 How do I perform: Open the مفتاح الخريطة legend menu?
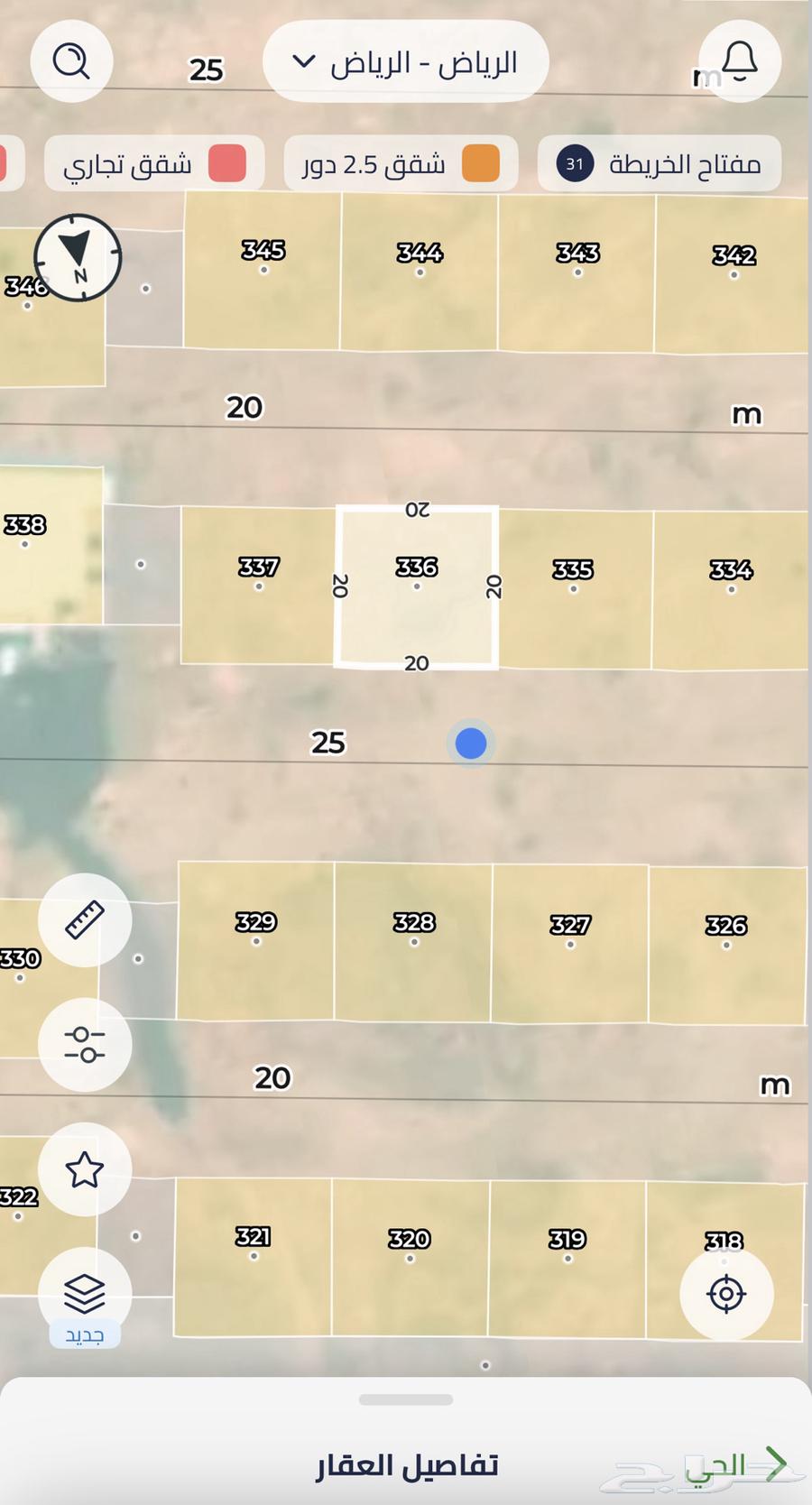[x=681, y=164]
